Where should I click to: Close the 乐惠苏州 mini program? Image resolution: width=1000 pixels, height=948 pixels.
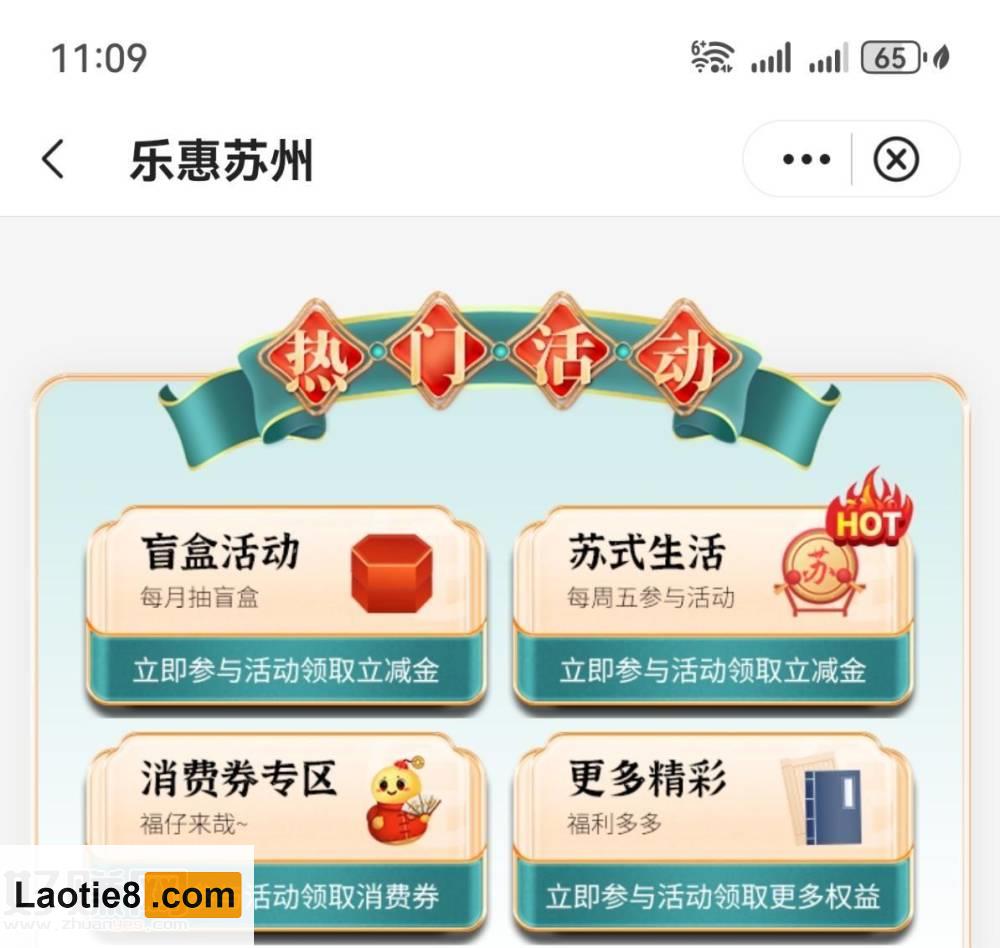pos(896,160)
